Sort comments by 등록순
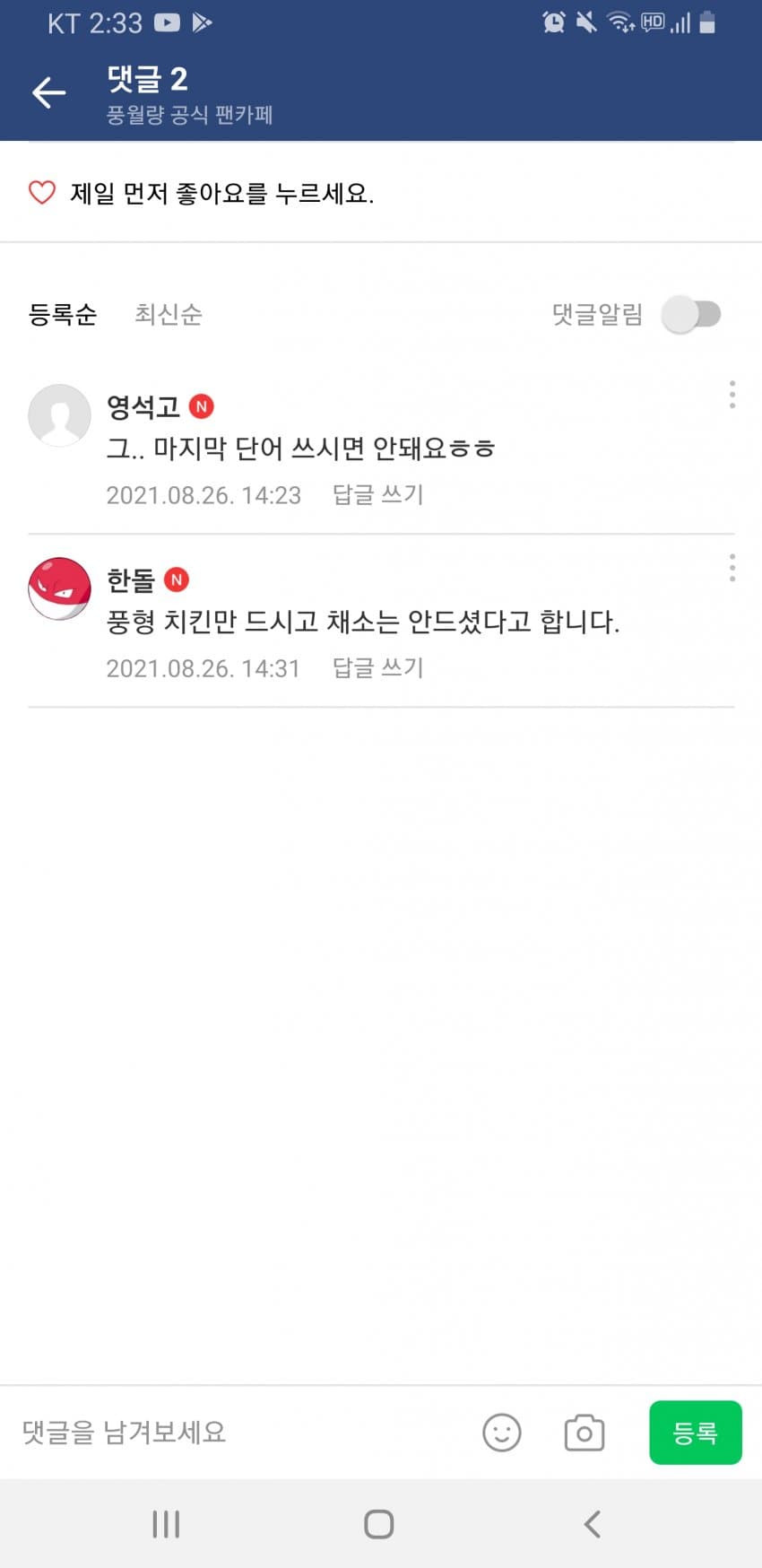Screen dimensions: 762x1568 click(x=63, y=315)
